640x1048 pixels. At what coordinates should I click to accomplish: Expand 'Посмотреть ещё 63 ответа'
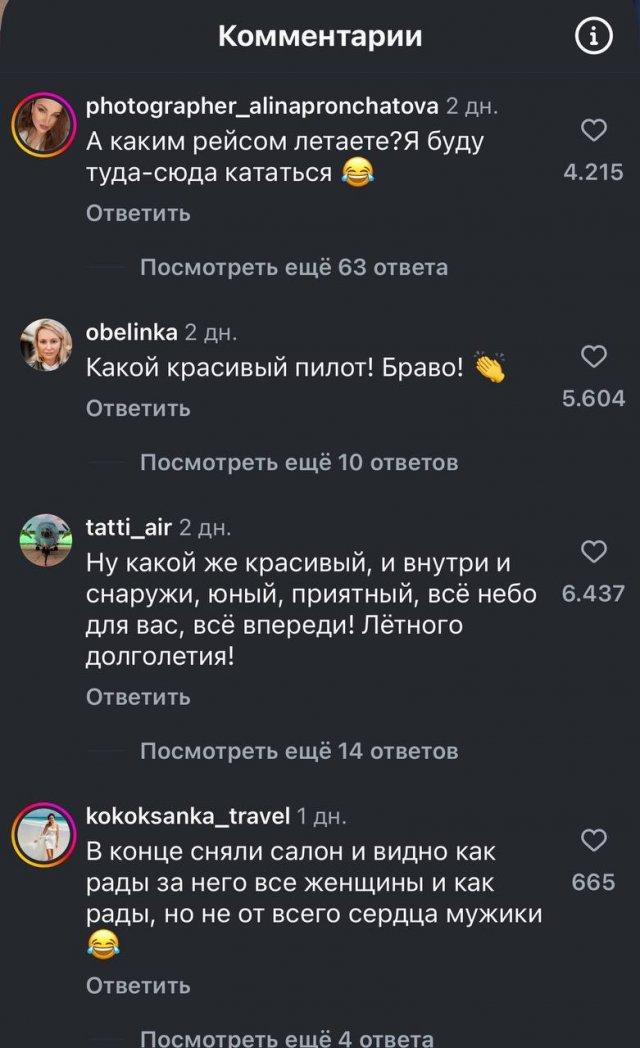[293, 267]
